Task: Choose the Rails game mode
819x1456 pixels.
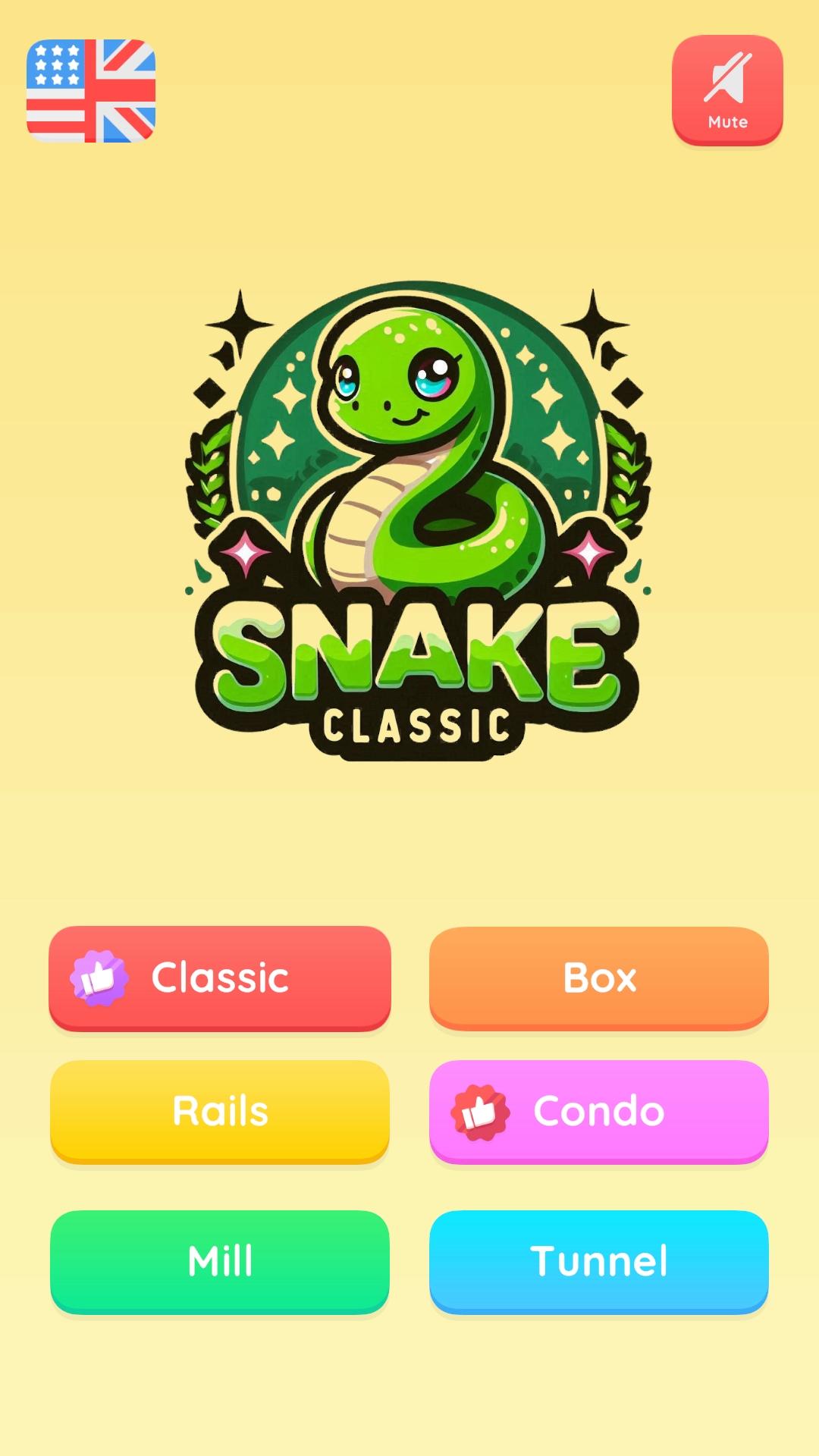Action: [220, 1111]
